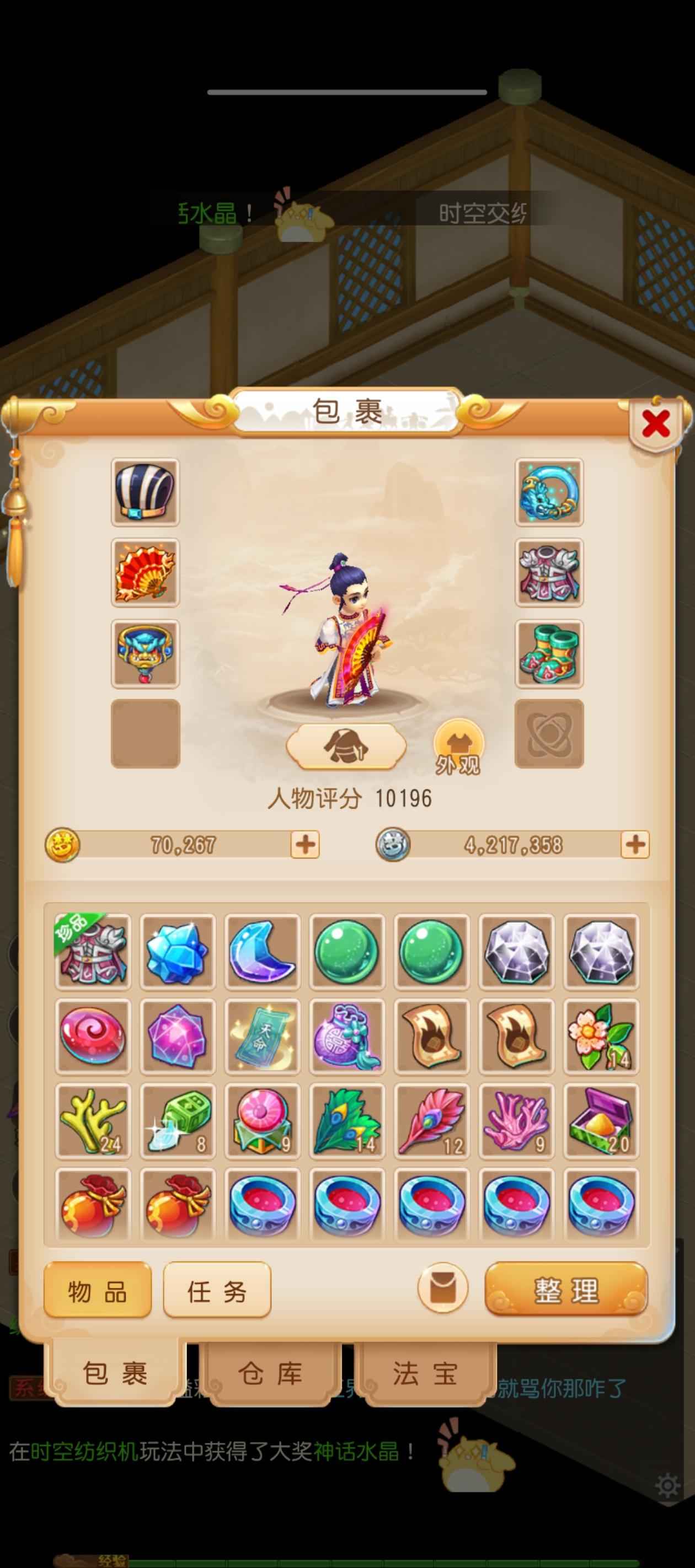Select the 珍品 armor in inventory
This screenshot has width=695, height=1568.
[x=93, y=952]
